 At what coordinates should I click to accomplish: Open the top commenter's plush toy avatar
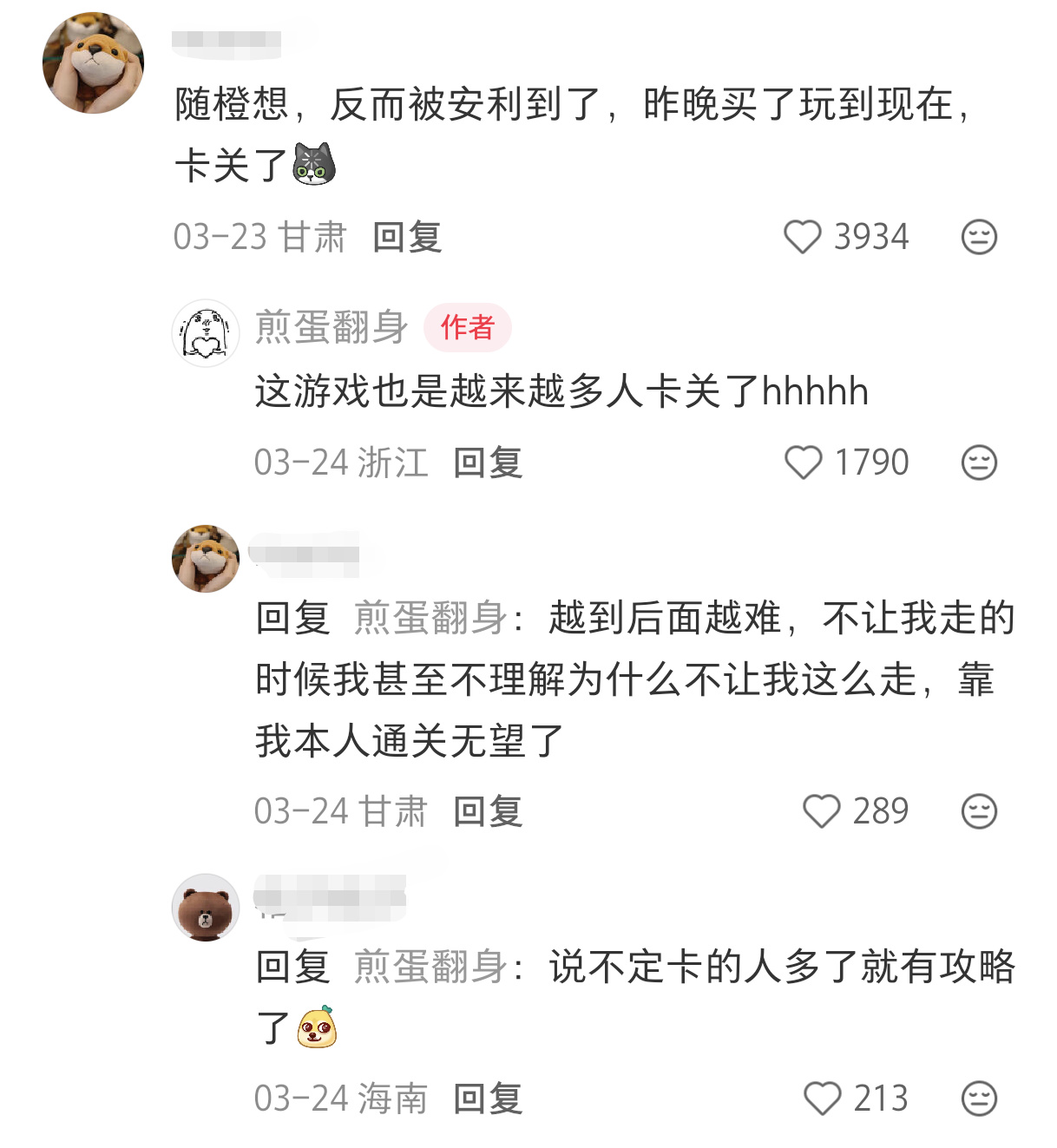click(93, 62)
